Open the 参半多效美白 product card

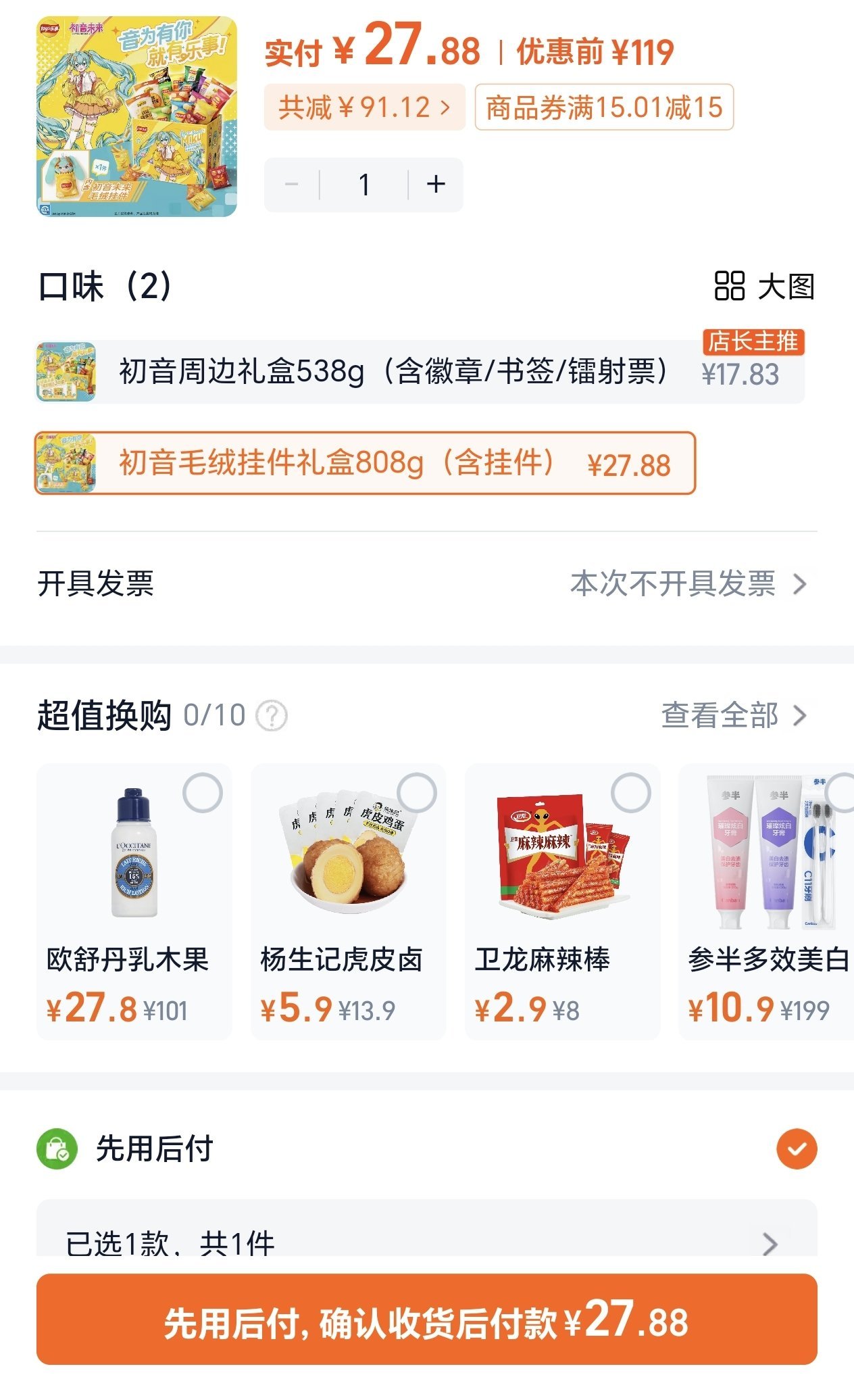click(768, 899)
